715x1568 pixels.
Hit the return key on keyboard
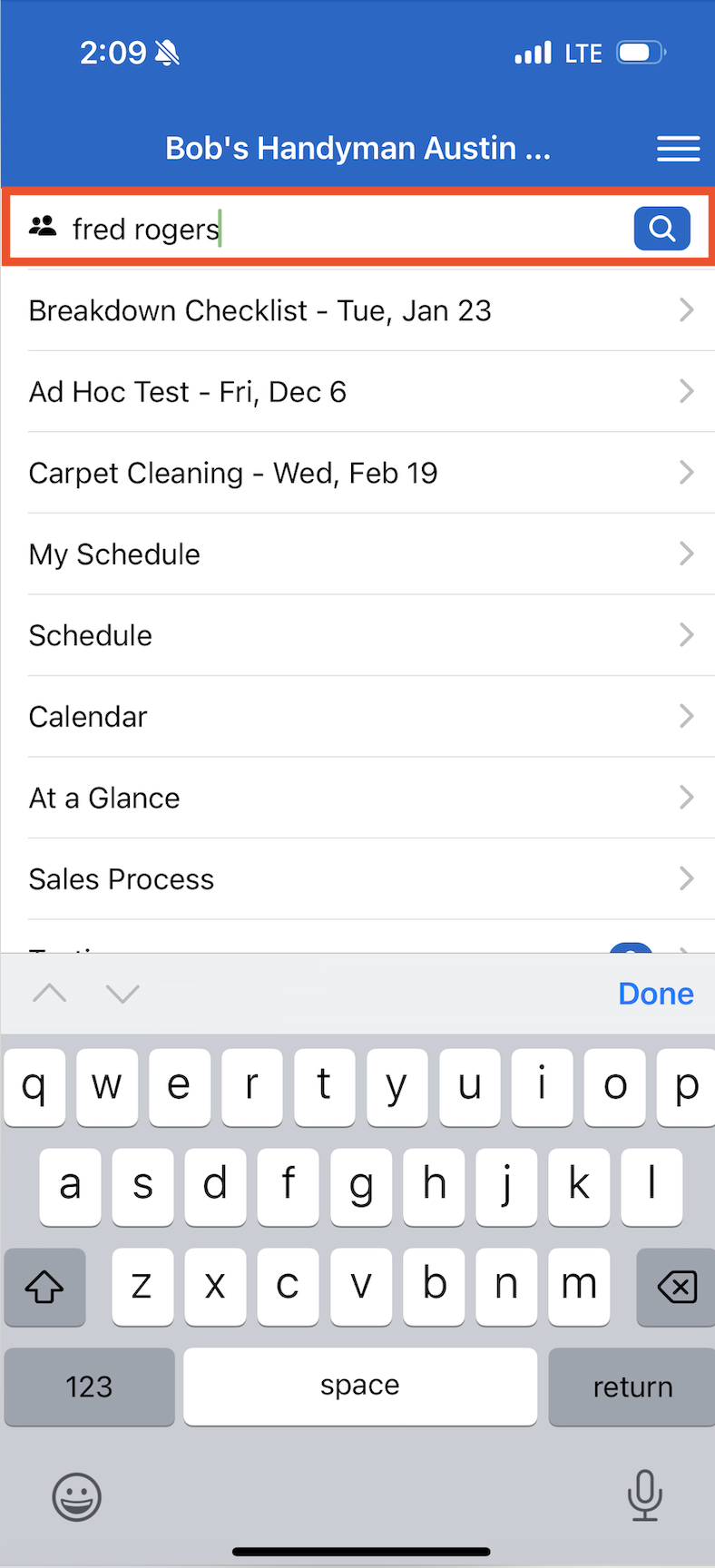click(x=632, y=1387)
